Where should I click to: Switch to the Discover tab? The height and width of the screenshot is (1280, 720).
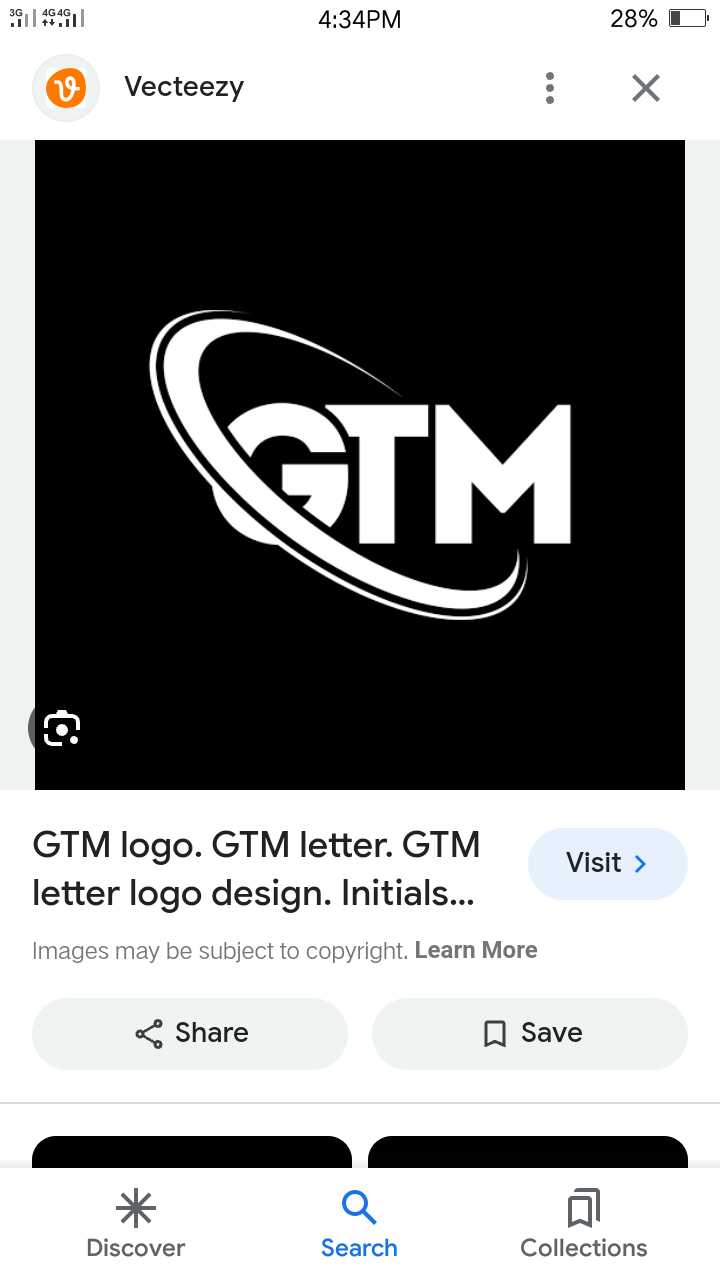pos(136,1223)
